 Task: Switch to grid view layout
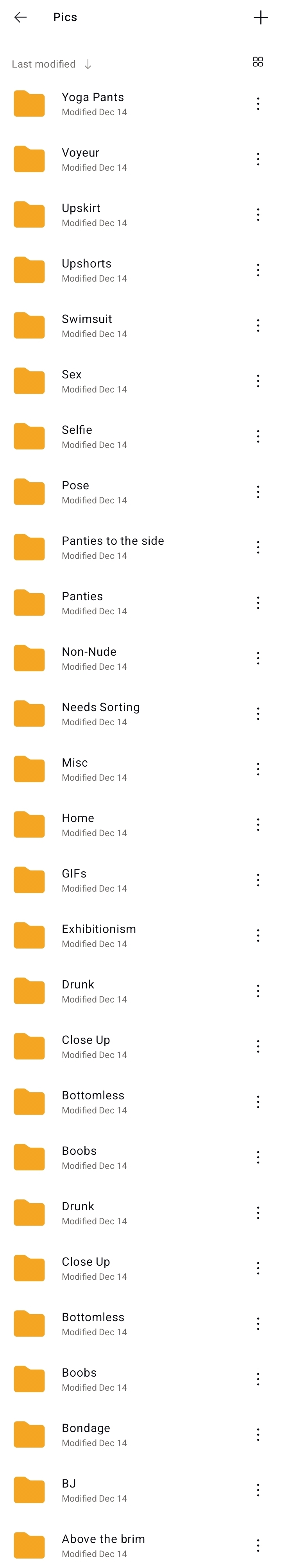pyautogui.click(x=258, y=62)
